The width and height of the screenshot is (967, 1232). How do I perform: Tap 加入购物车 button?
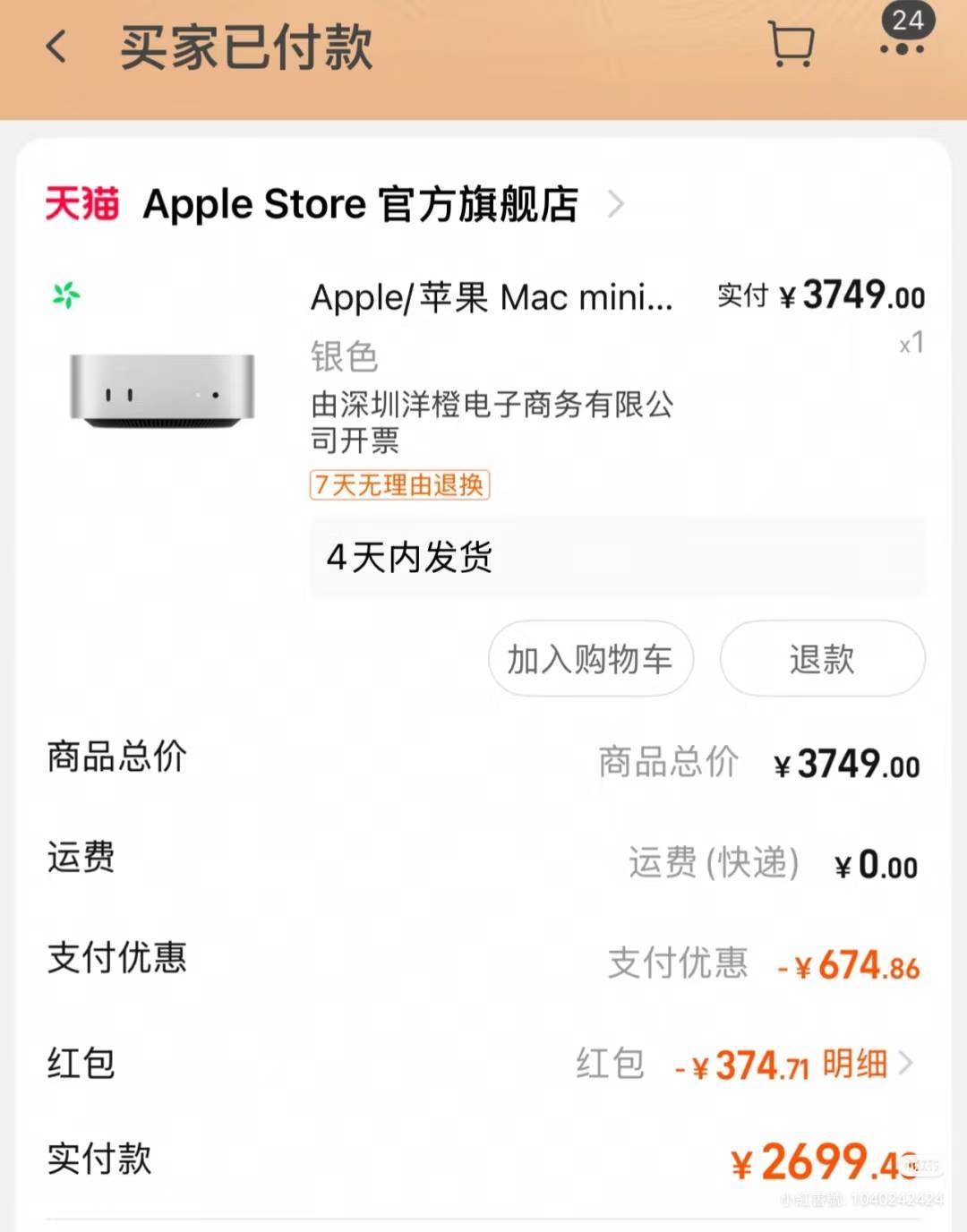coord(590,659)
